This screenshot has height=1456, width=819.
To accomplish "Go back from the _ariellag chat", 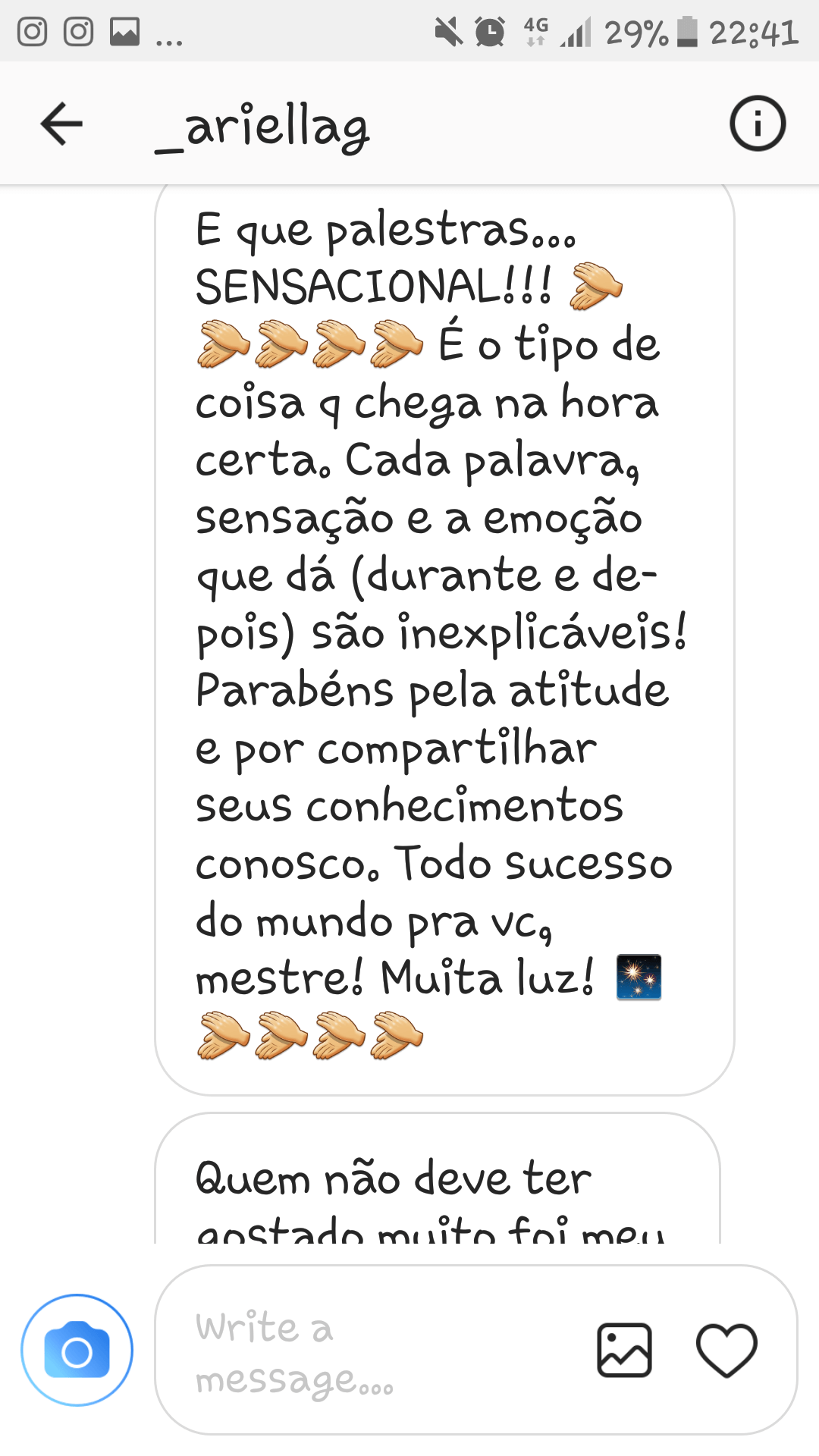I will point(61,124).
